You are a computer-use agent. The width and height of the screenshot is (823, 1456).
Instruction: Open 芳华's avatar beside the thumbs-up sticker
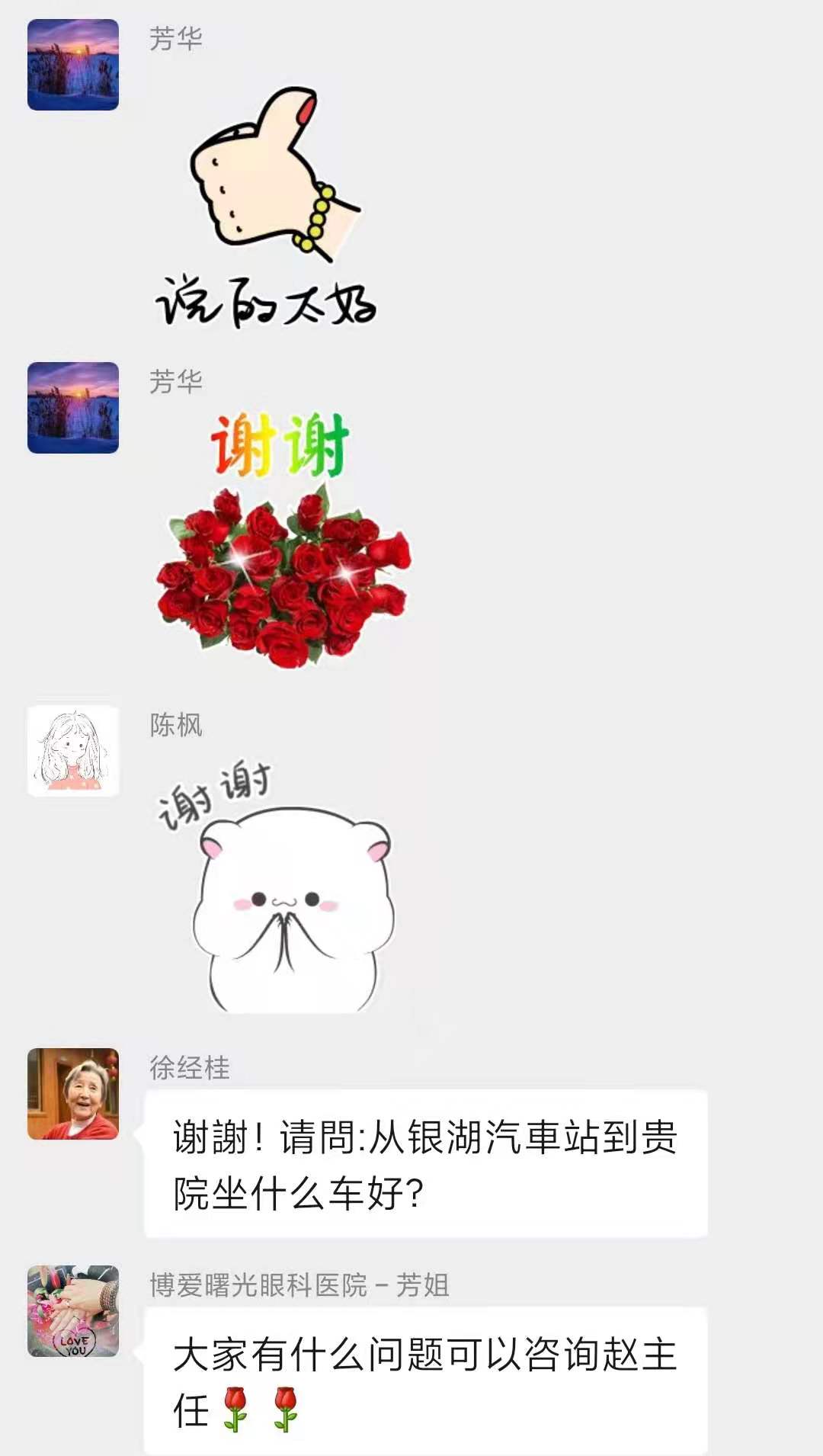click(73, 65)
